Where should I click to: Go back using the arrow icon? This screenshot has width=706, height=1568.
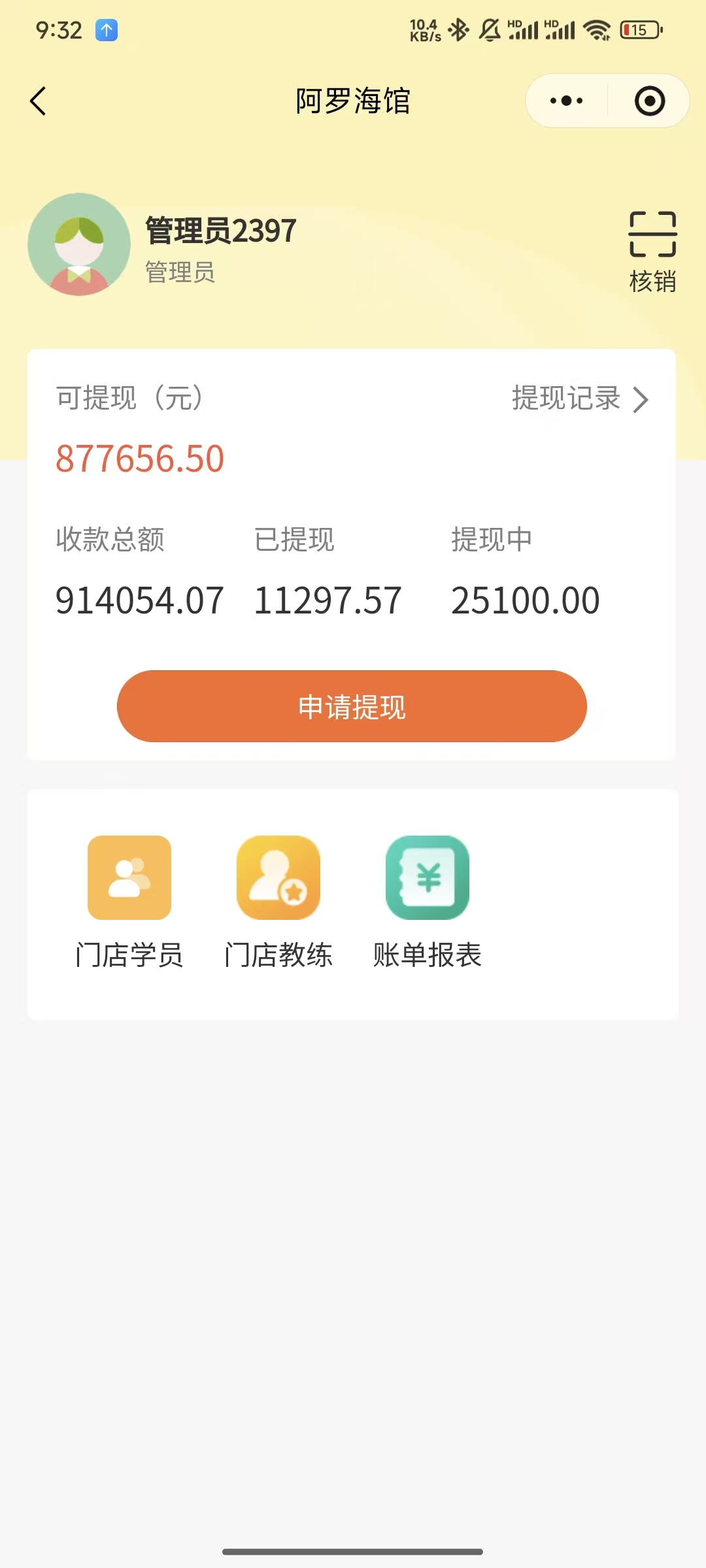pyautogui.click(x=38, y=101)
